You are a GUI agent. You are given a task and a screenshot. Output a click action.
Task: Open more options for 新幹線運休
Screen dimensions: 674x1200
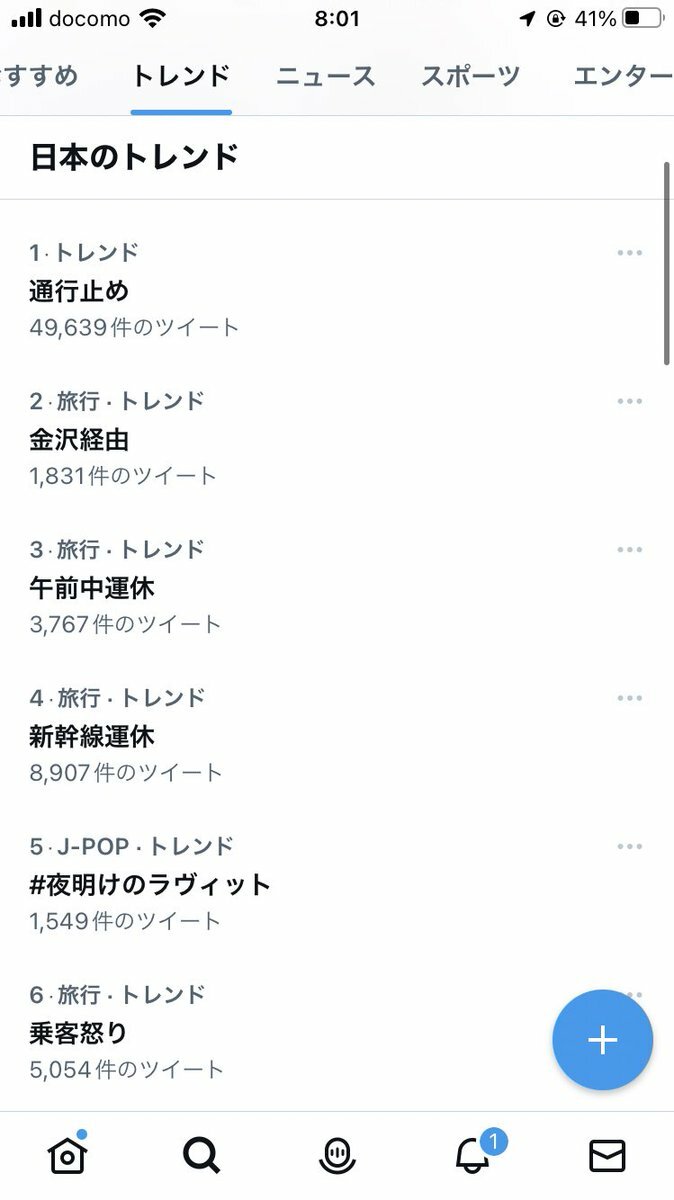(629, 698)
